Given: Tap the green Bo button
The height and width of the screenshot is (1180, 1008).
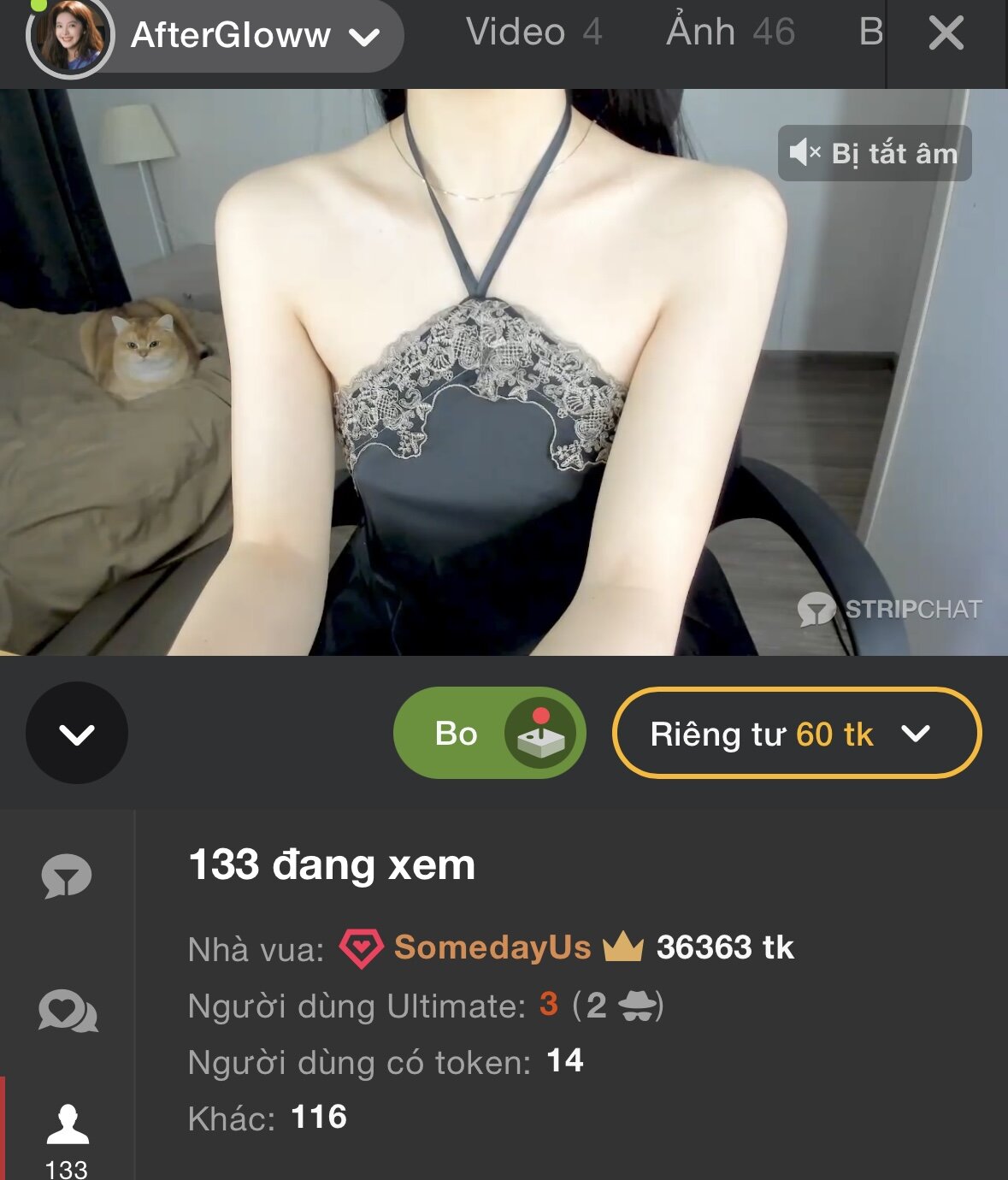Looking at the screenshot, I should [x=489, y=734].
